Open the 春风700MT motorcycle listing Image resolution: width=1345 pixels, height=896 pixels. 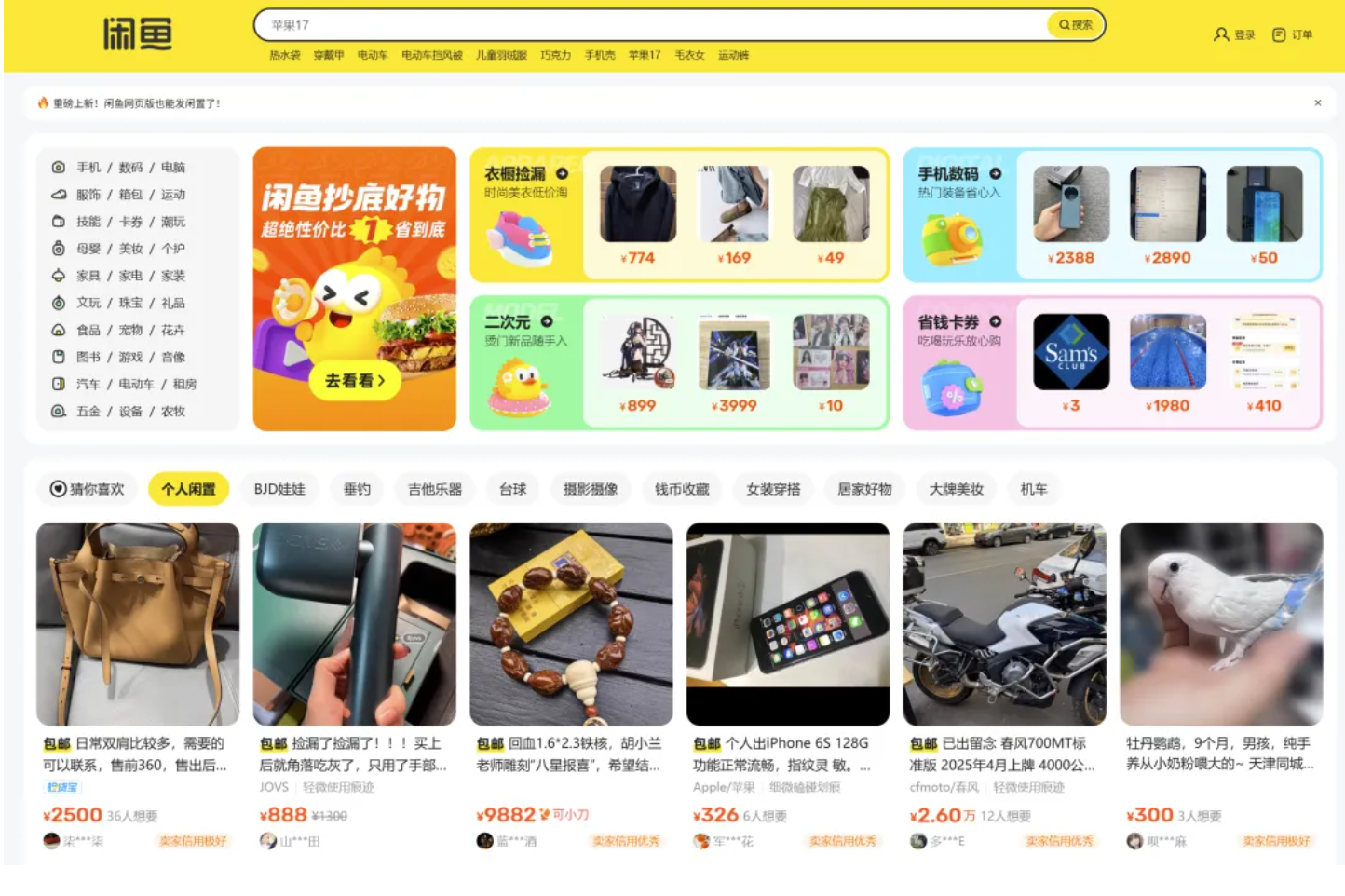point(1004,624)
